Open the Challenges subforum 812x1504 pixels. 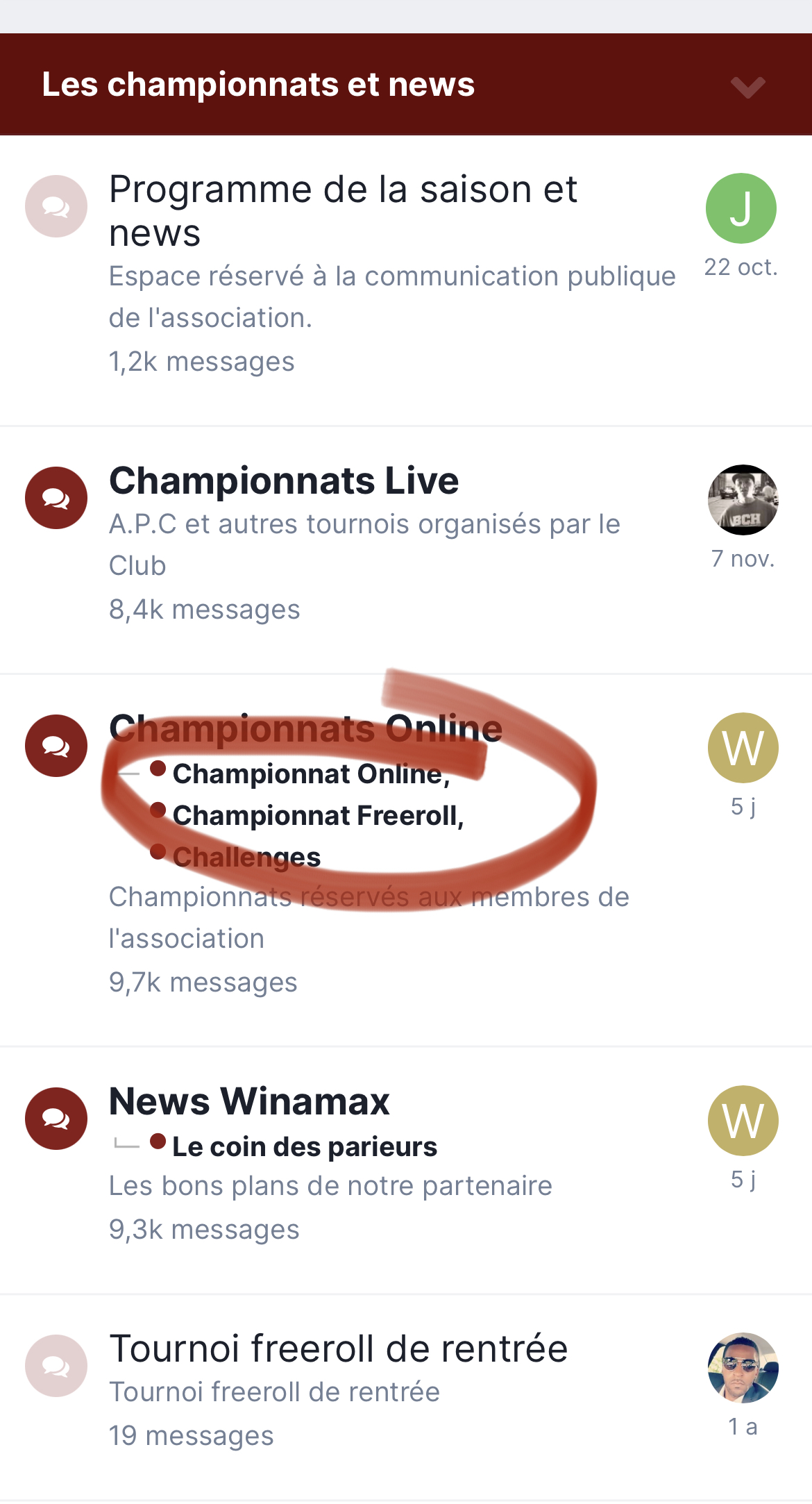point(247,857)
